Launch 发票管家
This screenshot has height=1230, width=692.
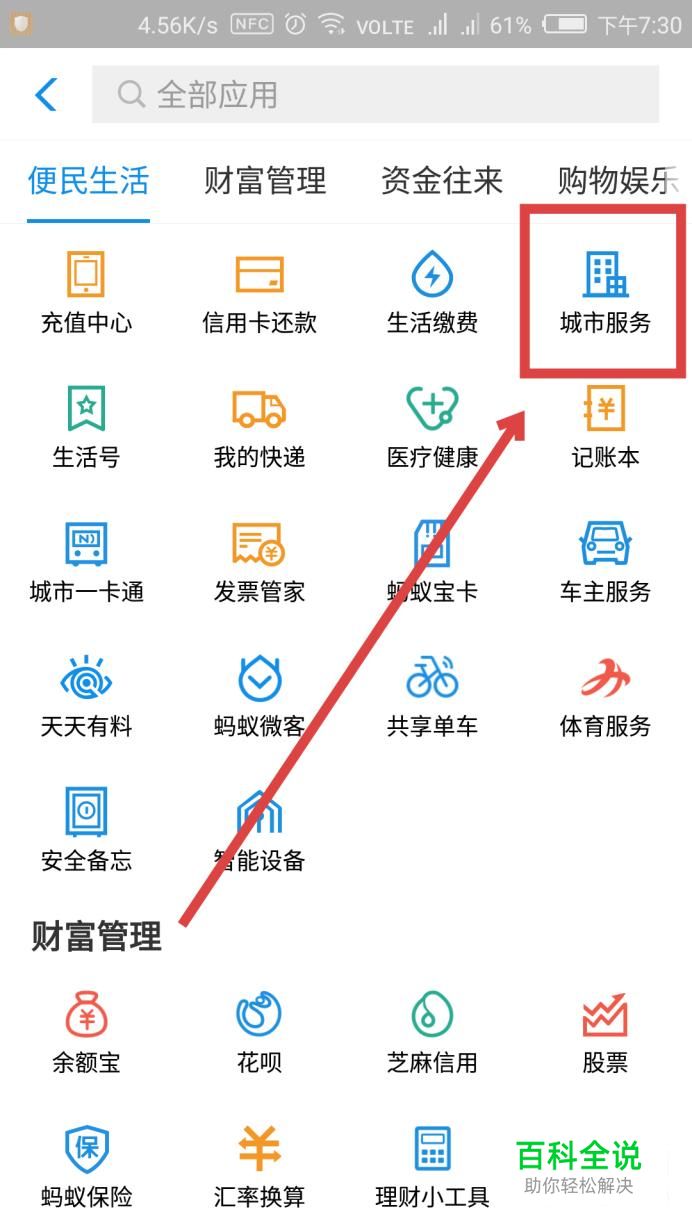click(259, 561)
